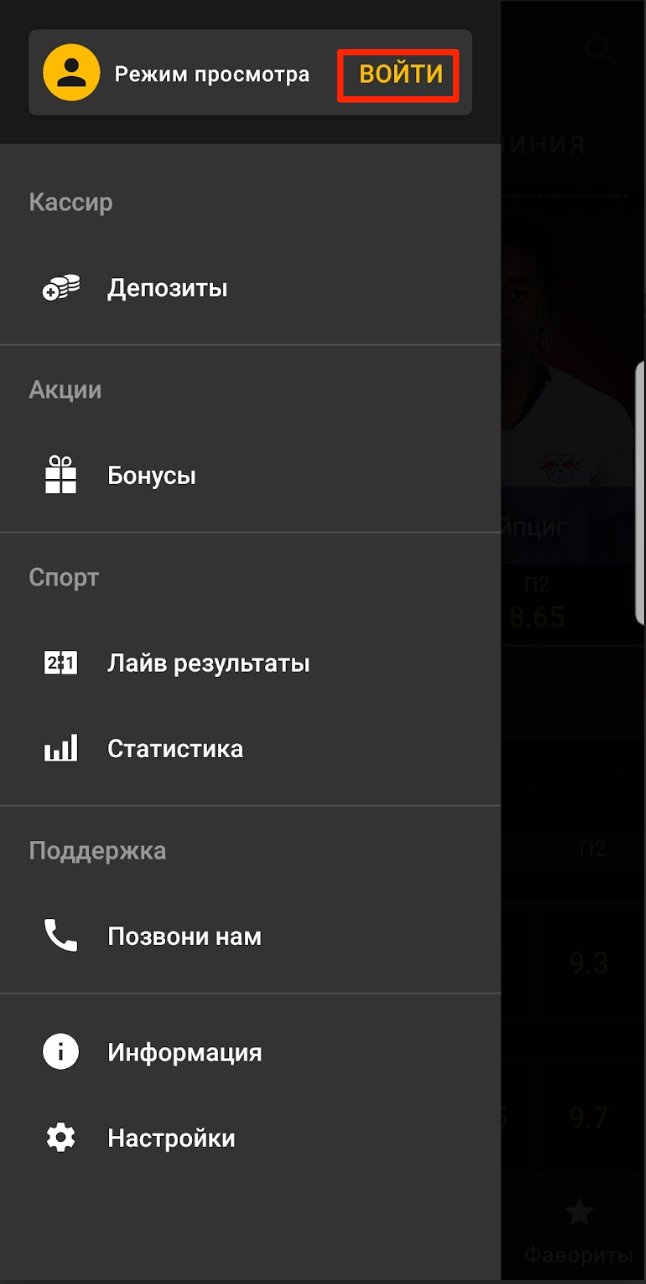646x1284 pixels.
Task: Open the Депозиты section
Action: [x=167, y=289]
